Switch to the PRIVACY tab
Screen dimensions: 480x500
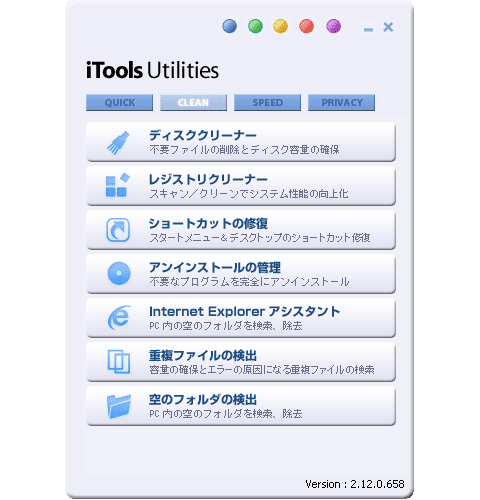(x=341, y=102)
